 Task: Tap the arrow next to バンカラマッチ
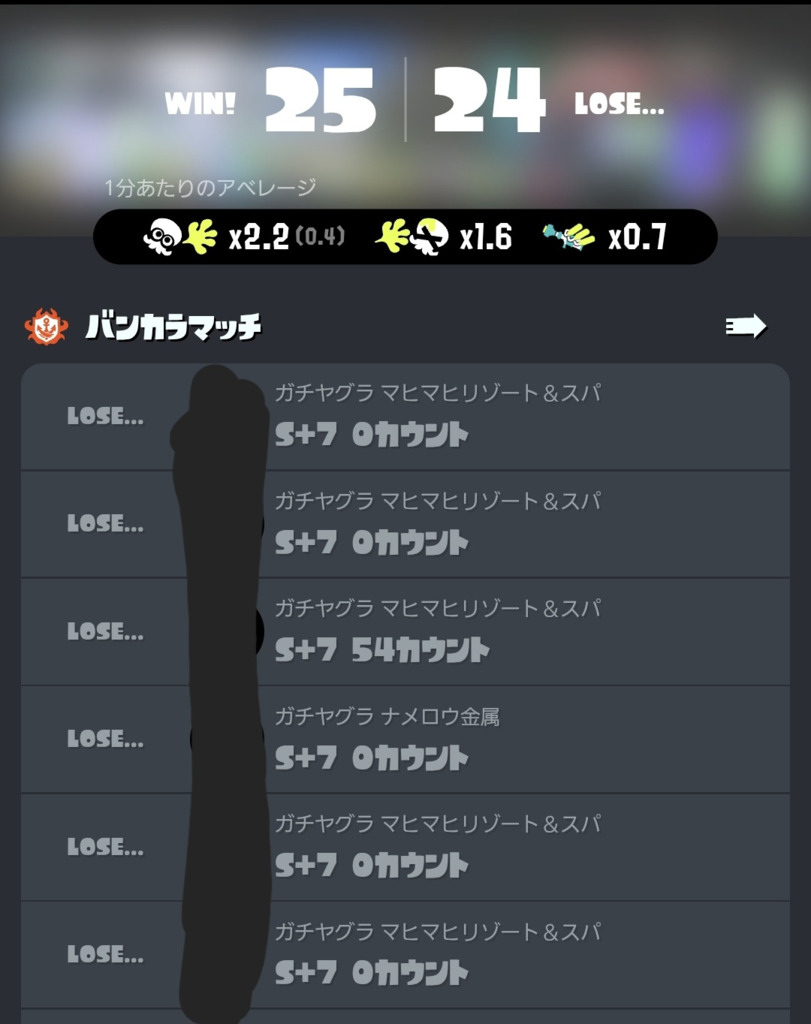(745, 326)
